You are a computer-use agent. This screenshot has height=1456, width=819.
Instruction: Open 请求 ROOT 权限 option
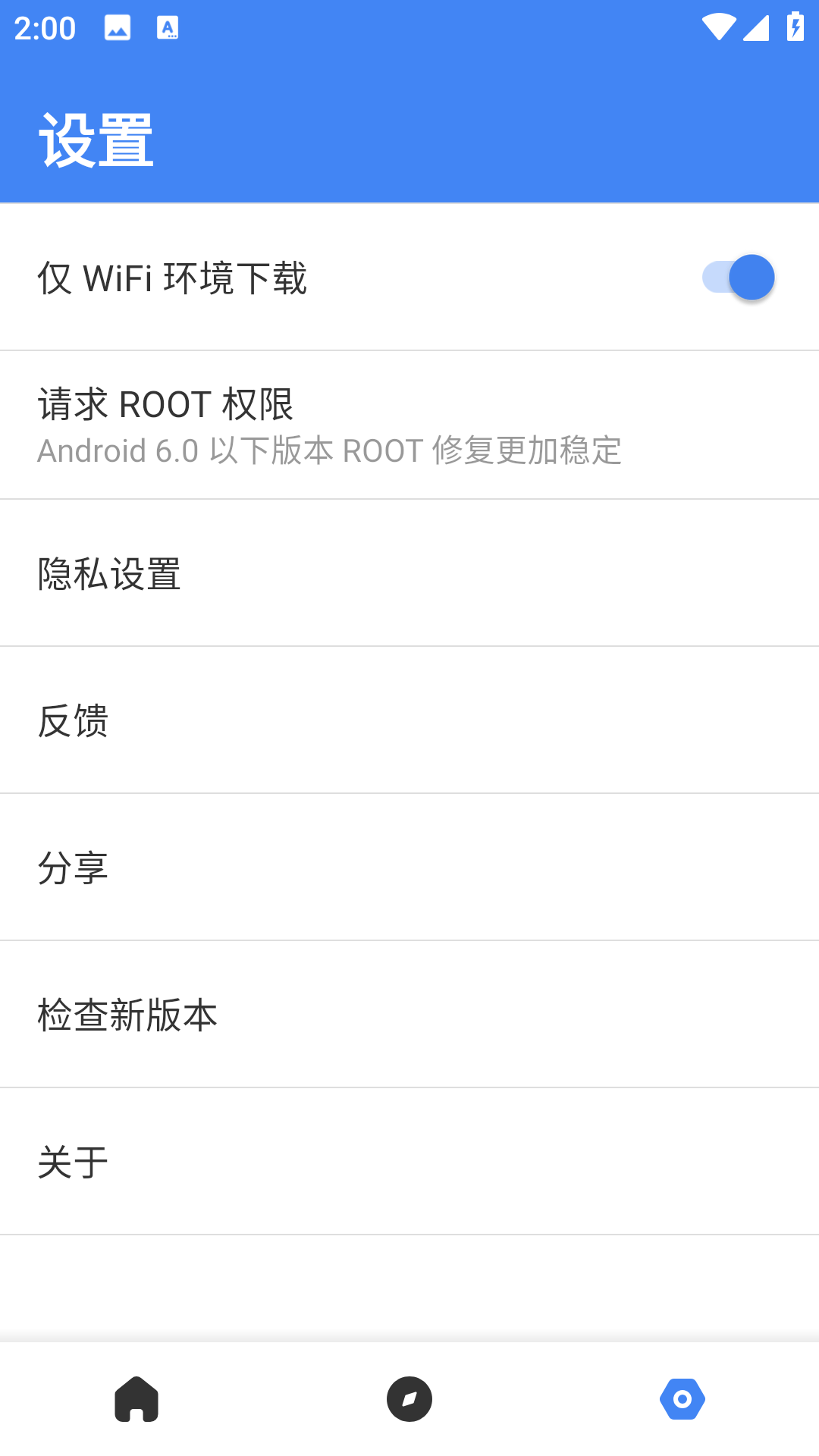(x=409, y=425)
